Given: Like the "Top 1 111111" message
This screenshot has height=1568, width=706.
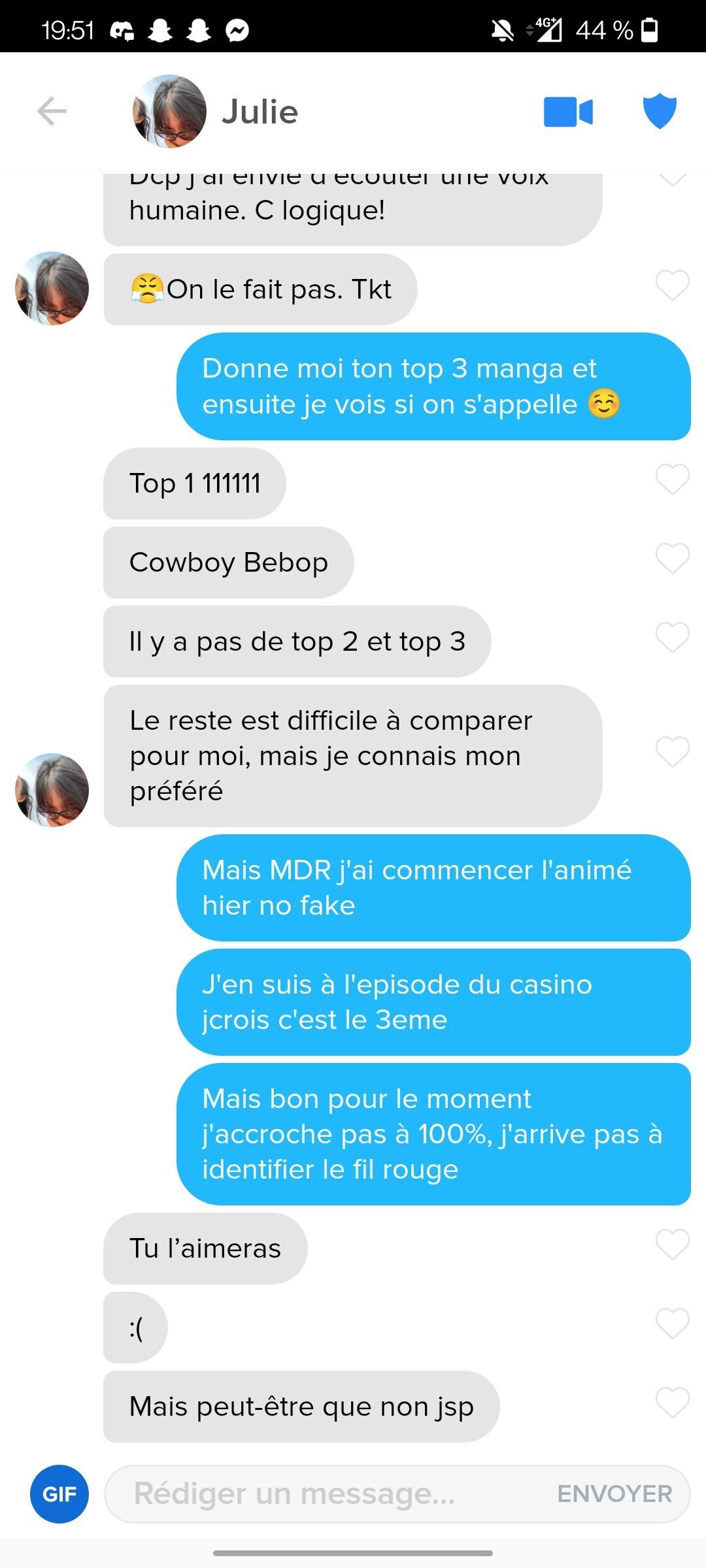Looking at the screenshot, I should [x=673, y=480].
